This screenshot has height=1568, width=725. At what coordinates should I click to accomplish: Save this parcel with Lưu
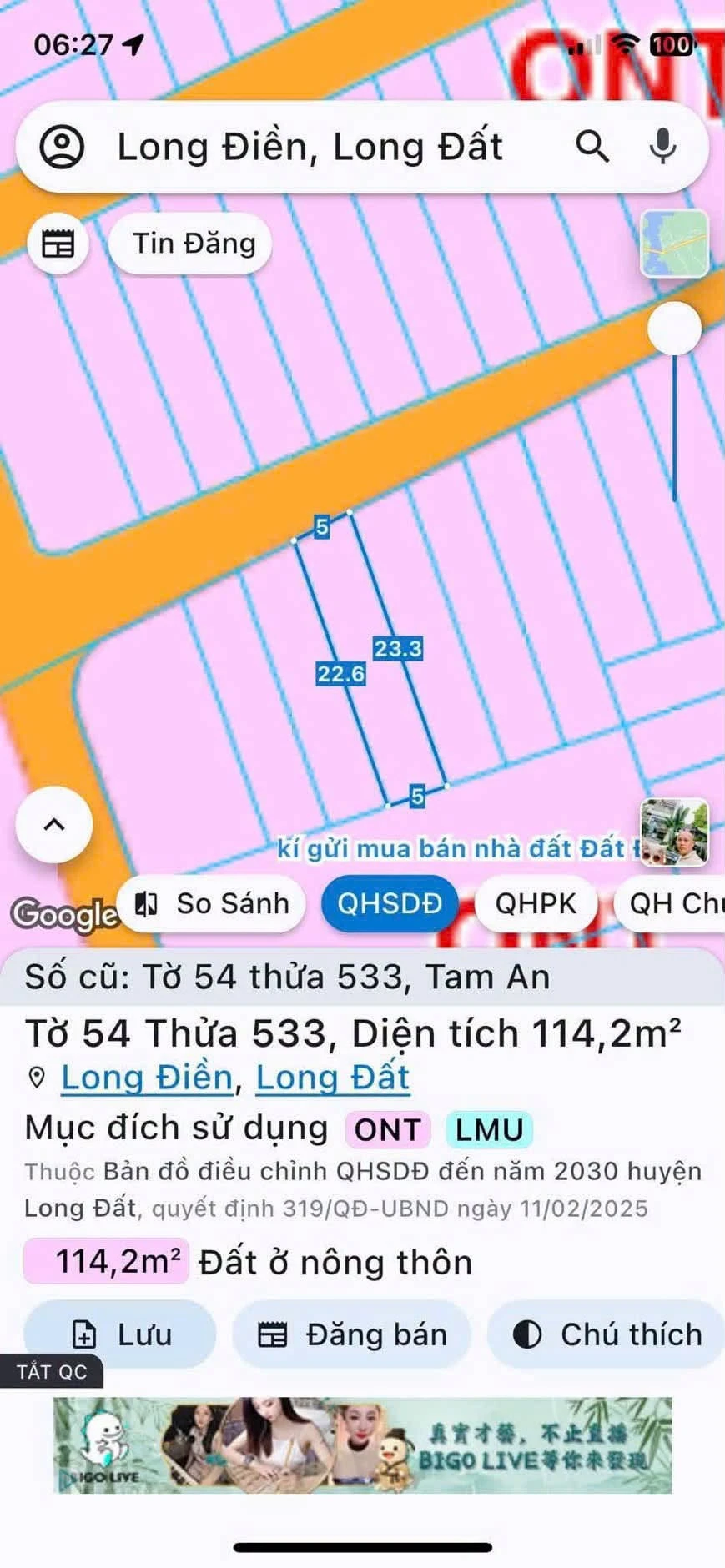coord(120,1334)
